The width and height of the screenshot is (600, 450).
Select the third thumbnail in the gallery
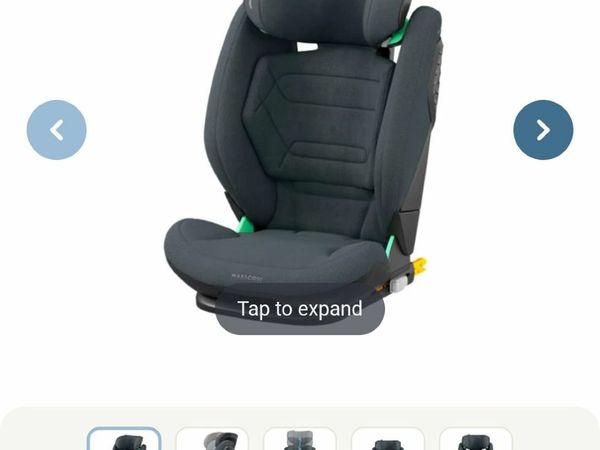(300, 440)
